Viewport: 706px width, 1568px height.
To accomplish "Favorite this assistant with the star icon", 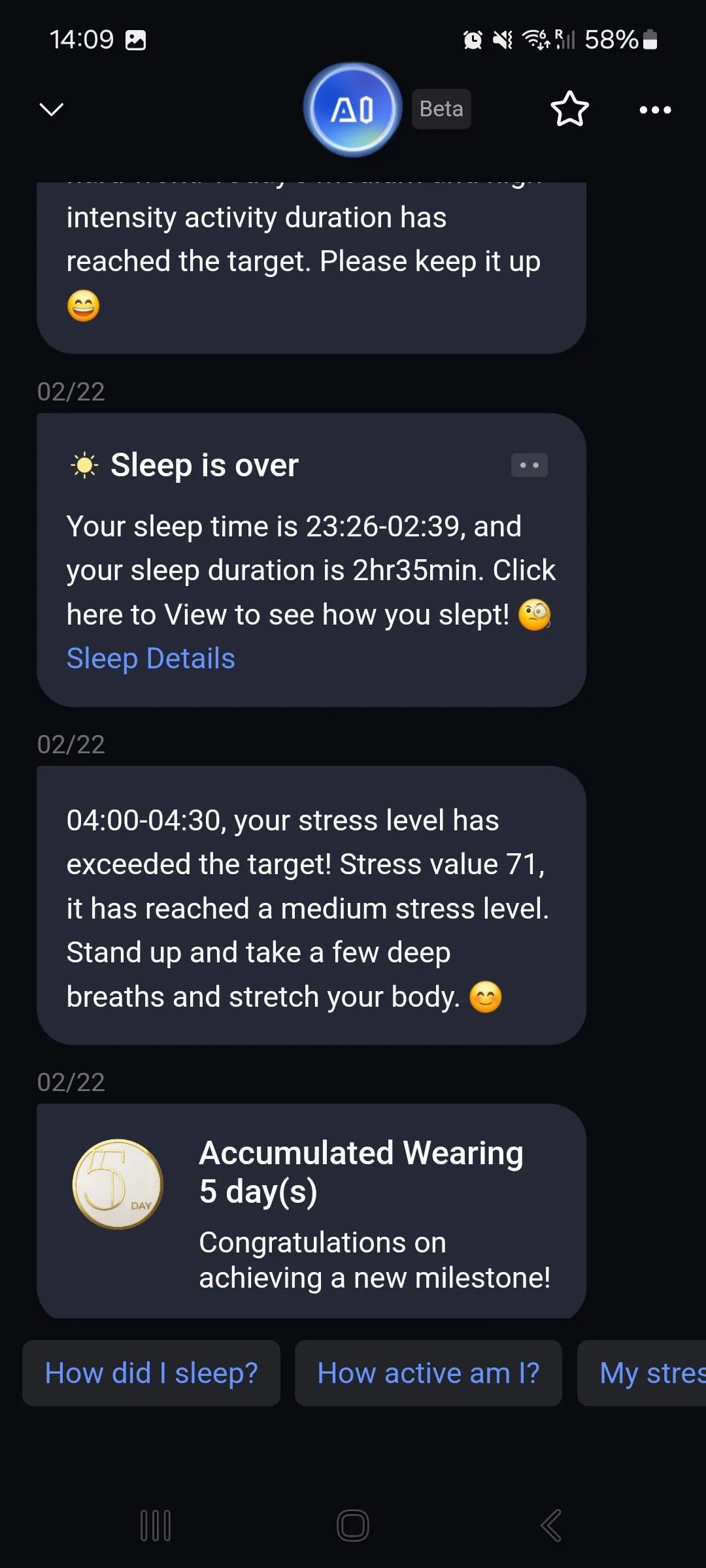I will click(x=569, y=109).
